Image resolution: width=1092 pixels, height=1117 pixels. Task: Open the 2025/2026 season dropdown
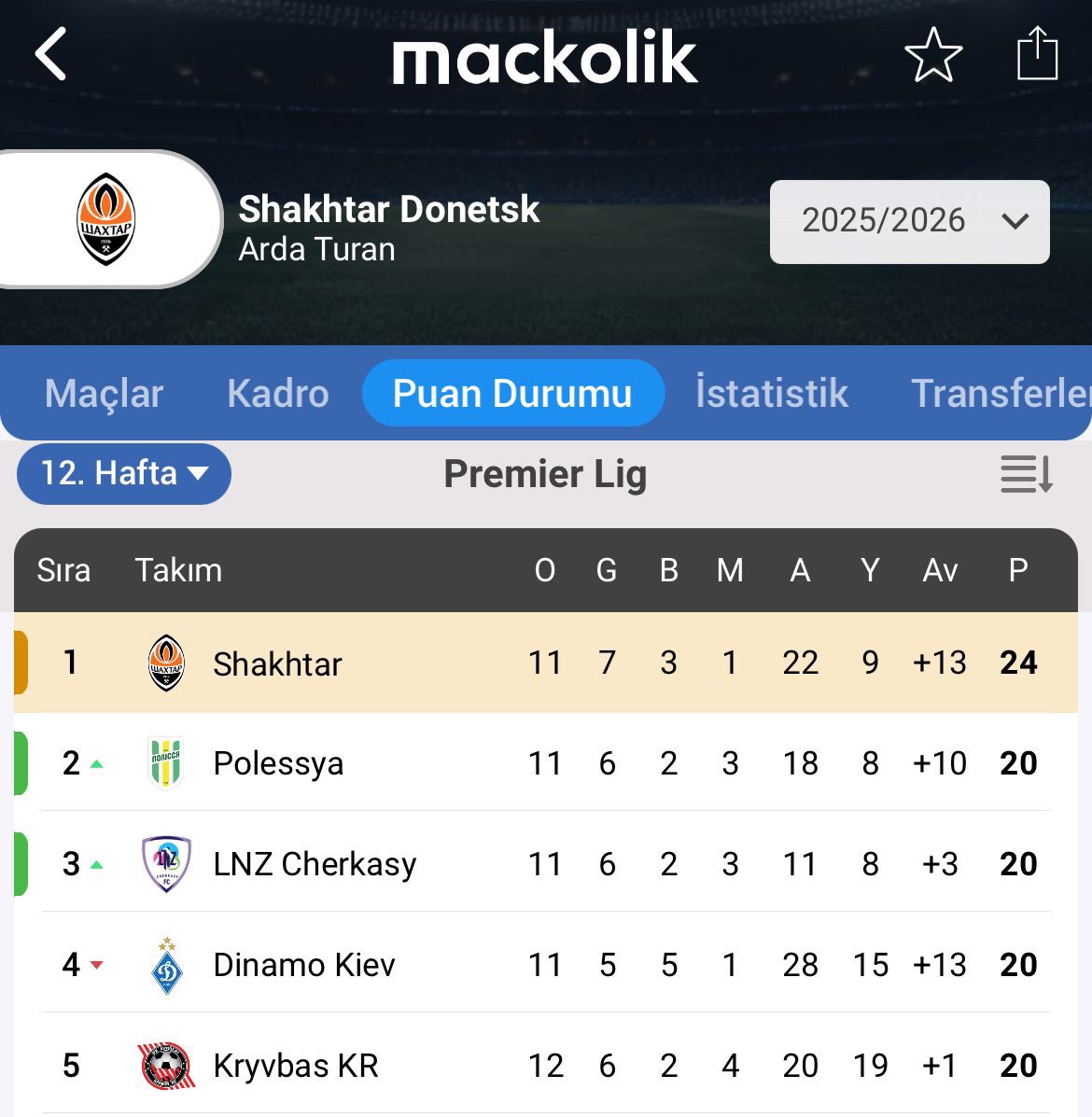pos(909,221)
